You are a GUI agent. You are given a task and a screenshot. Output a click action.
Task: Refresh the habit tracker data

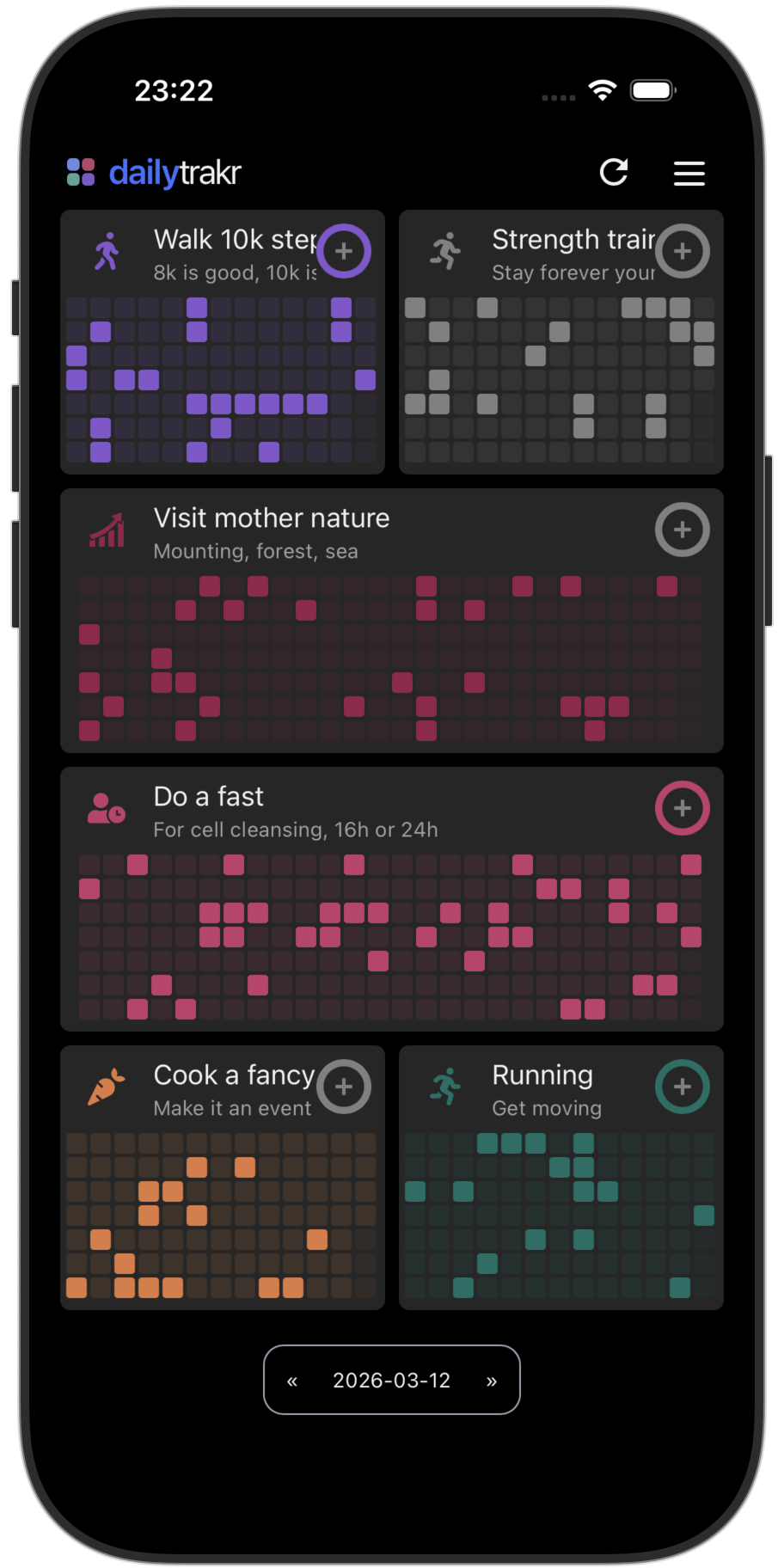(x=614, y=173)
